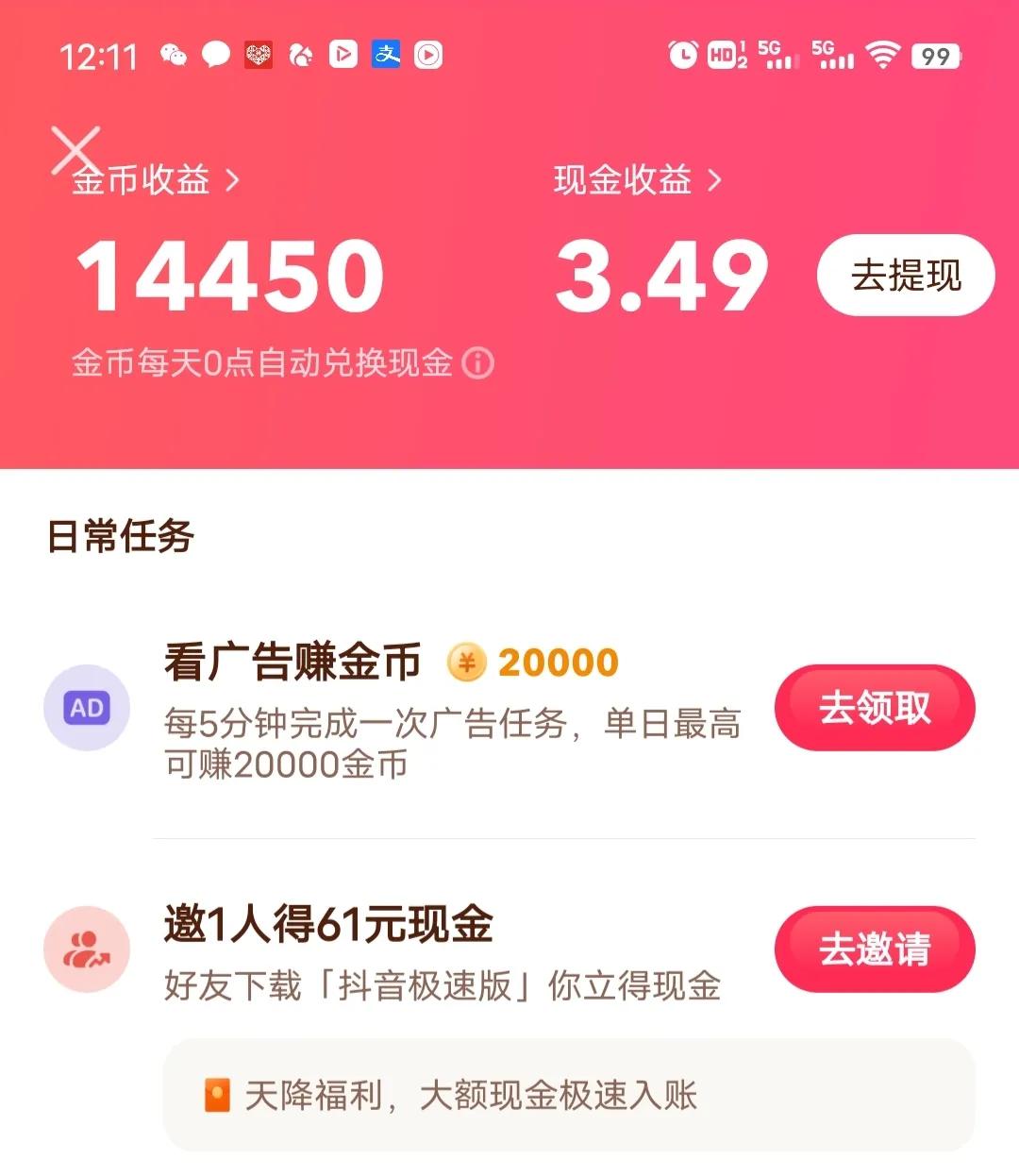Tap the HD indicator icon in status bar

pos(723,57)
